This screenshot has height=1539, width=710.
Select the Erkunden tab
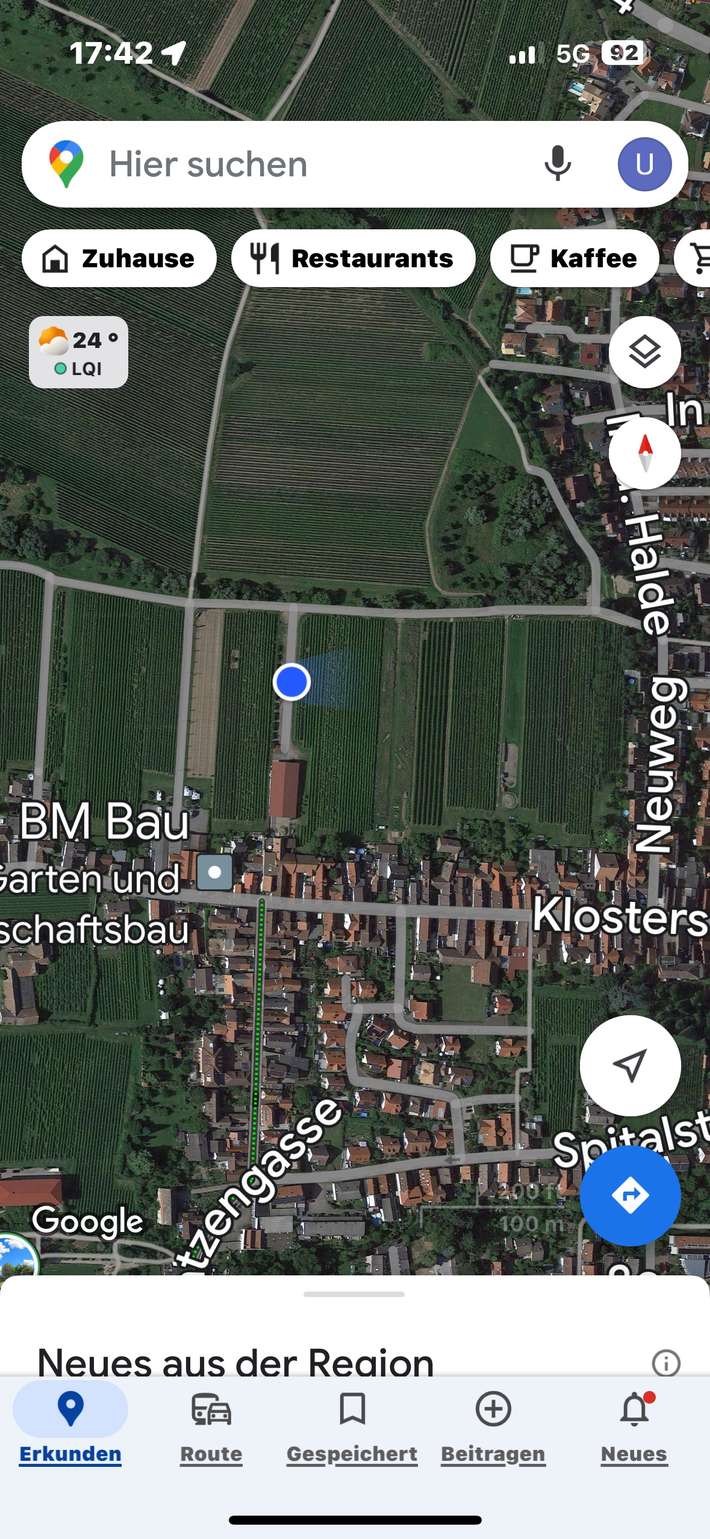[x=70, y=1425]
